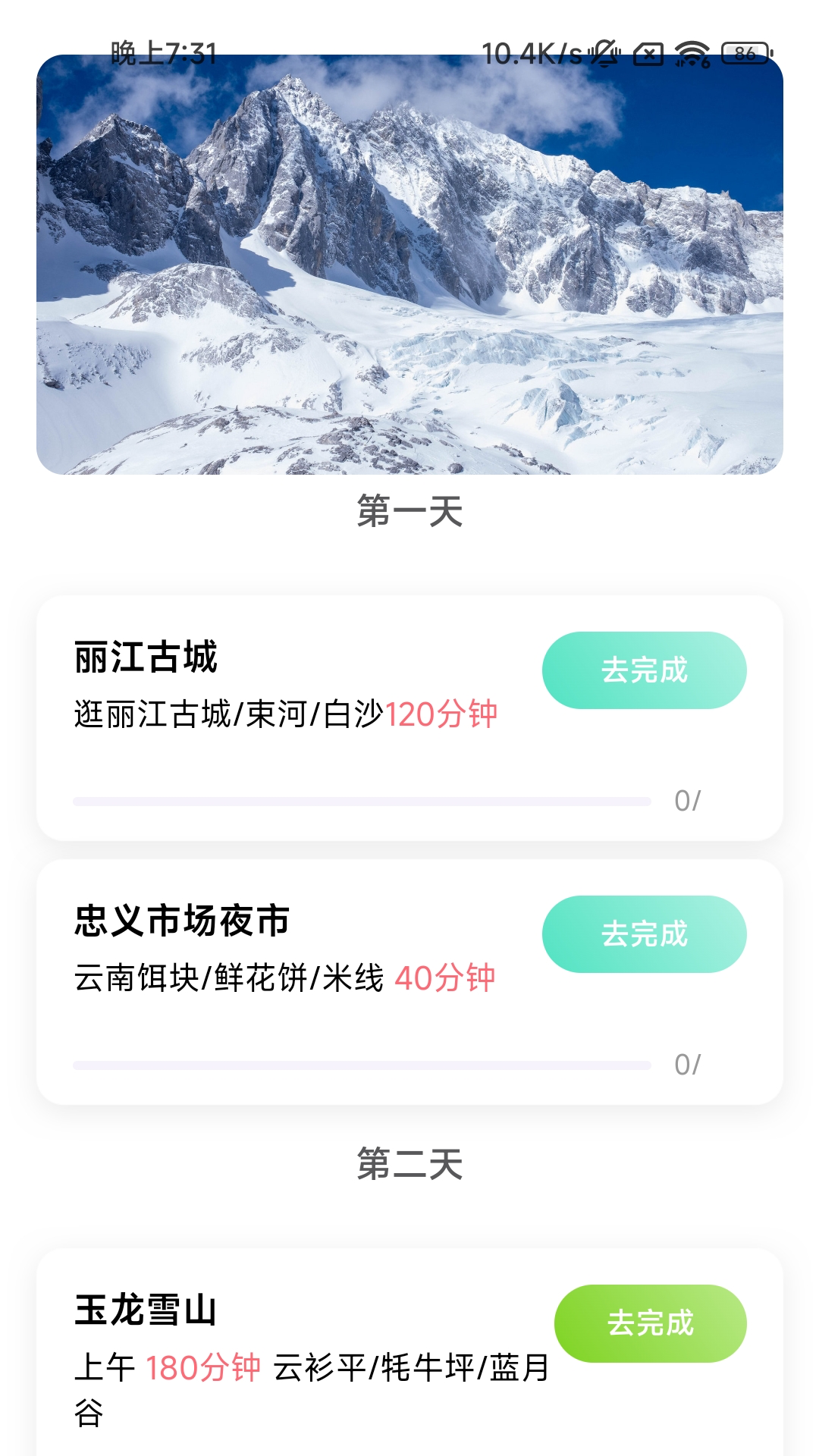Tap the 0/ progress label for 丽江古城

[688, 799]
